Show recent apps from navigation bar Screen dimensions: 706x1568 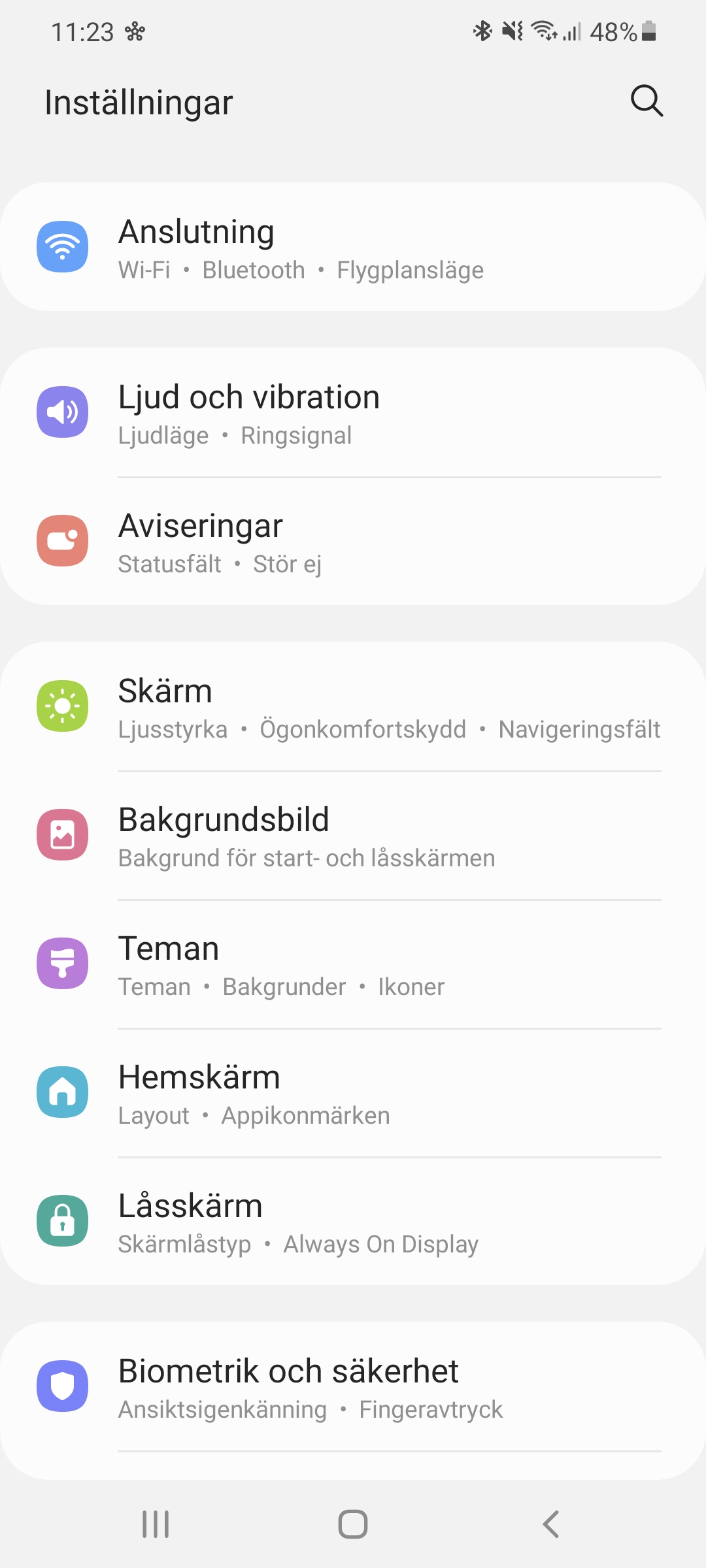point(156,1524)
